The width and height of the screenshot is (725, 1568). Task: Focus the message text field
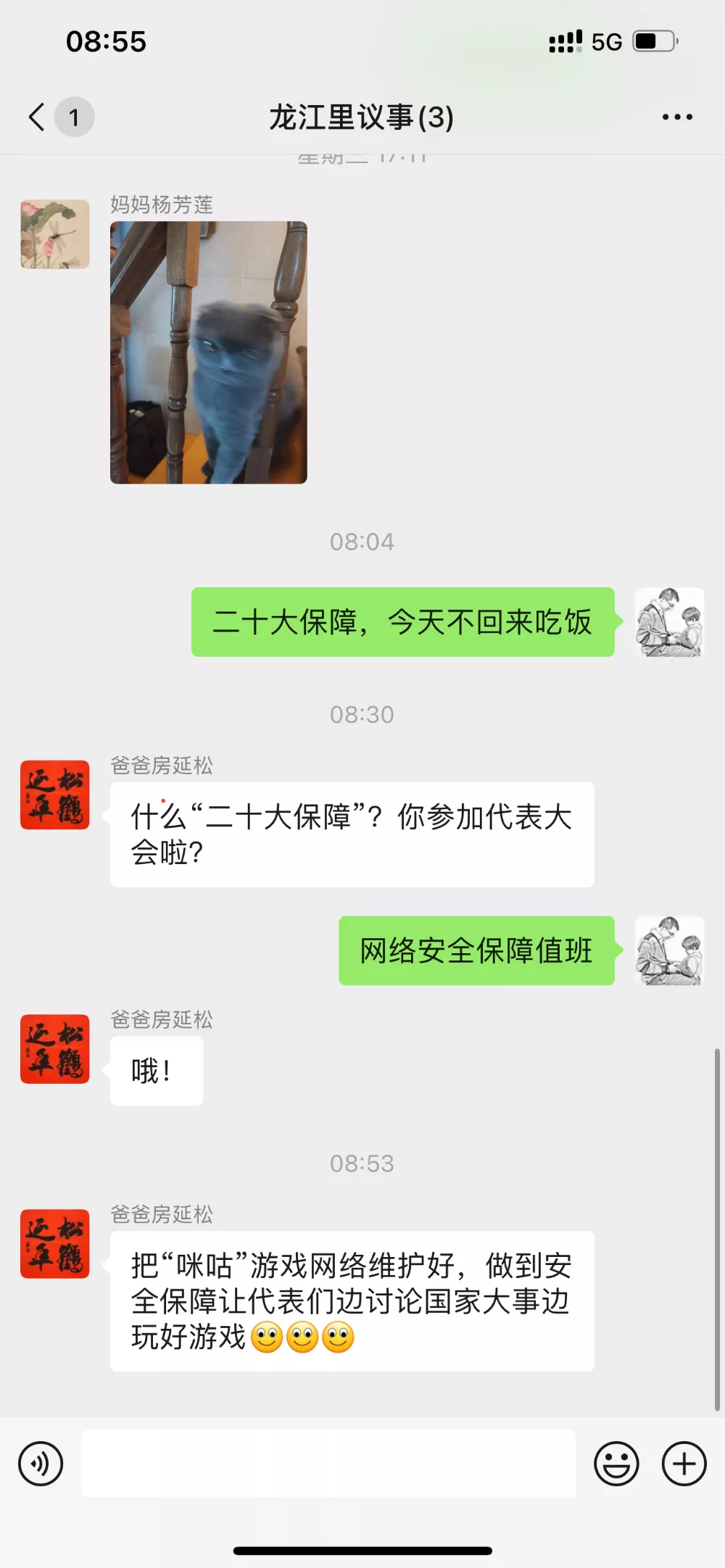(328, 1463)
